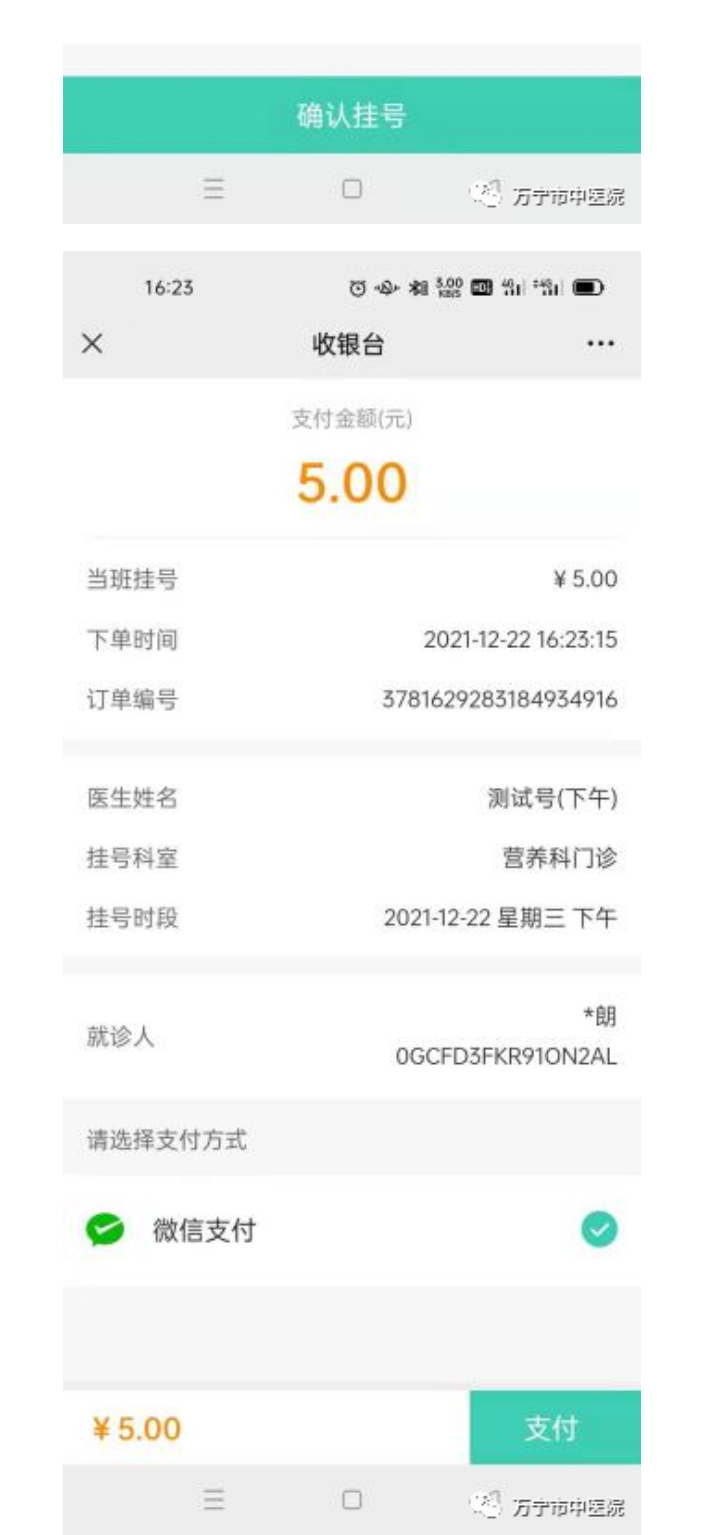Viewport: 710px width, 1535px height.
Task: Close the 收银台 cashier page
Action: coord(92,344)
